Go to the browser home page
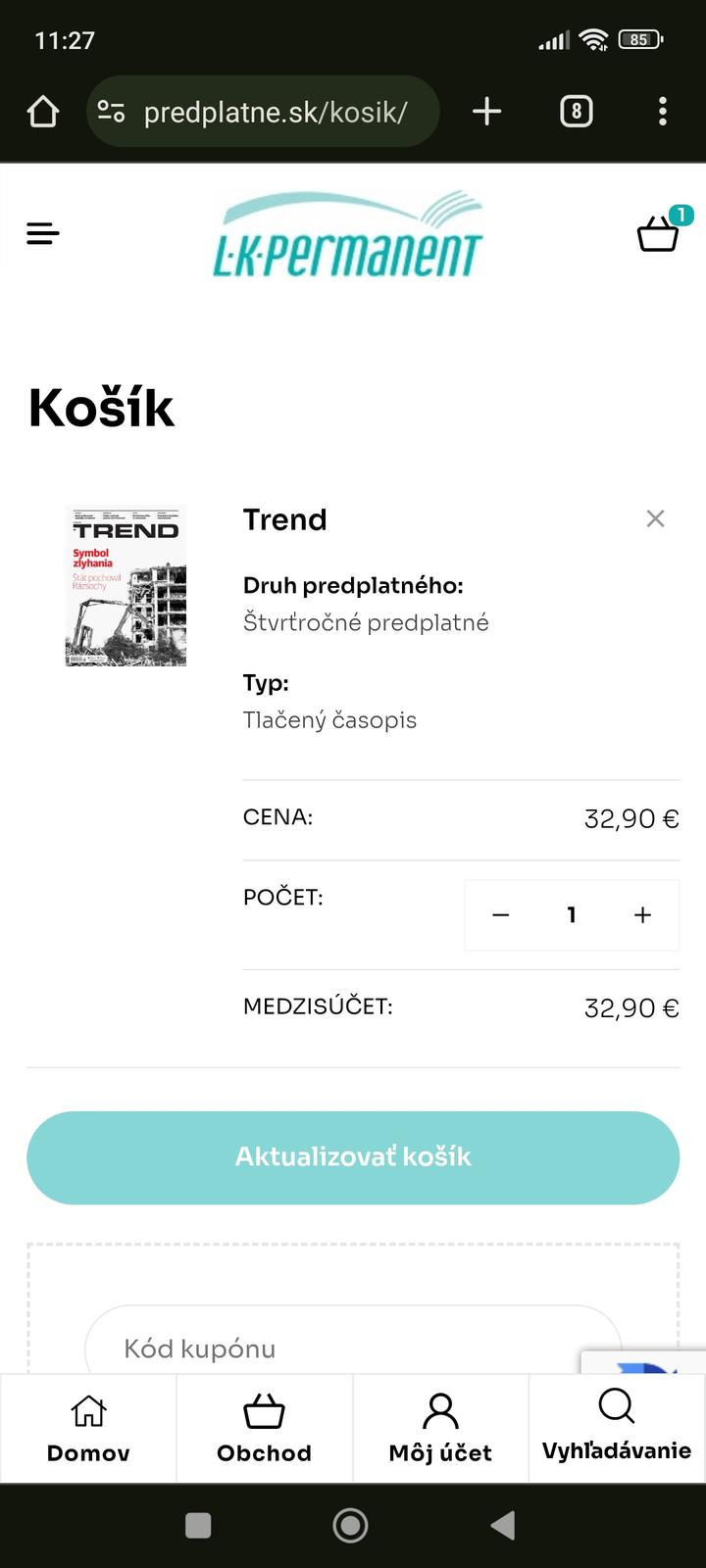This screenshot has height=1568, width=706. [x=43, y=112]
